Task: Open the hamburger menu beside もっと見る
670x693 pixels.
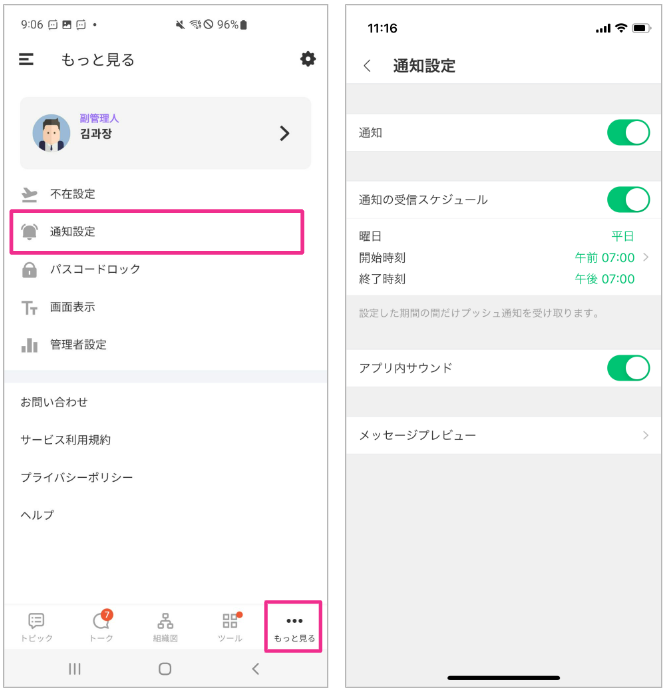Action: click(27, 60)
